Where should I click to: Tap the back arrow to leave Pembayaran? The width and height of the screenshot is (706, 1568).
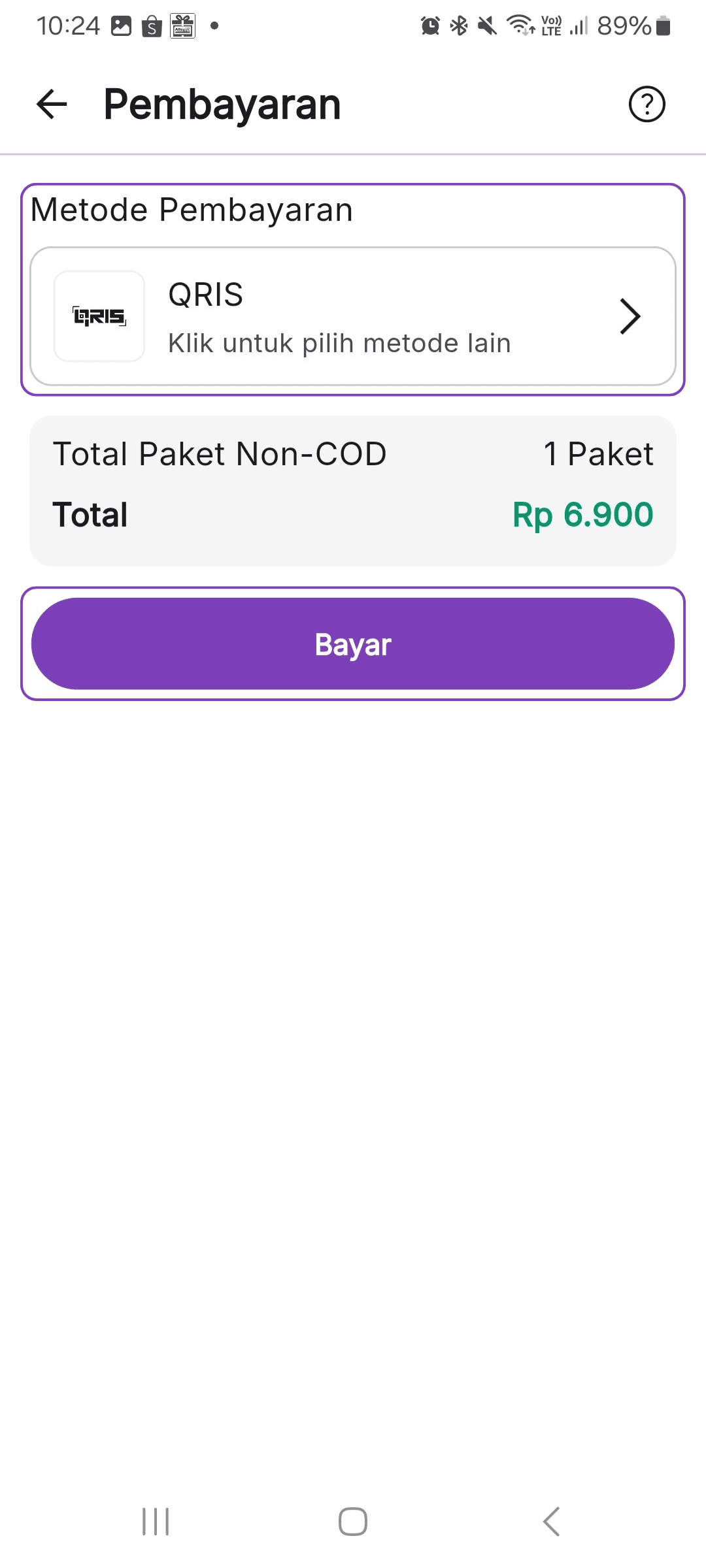point(50,103)
